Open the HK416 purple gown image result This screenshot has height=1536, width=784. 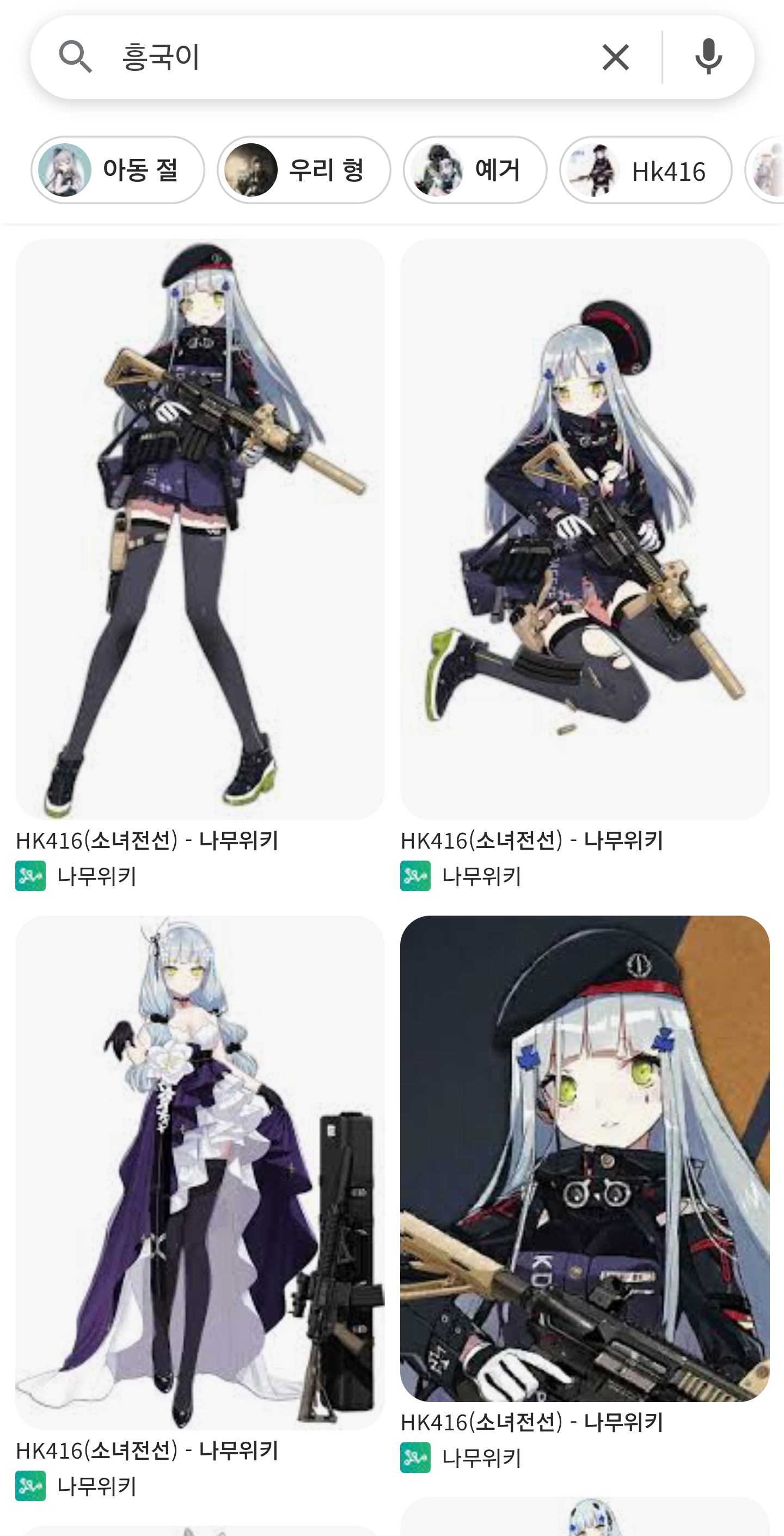click(x=200, y=1172)
